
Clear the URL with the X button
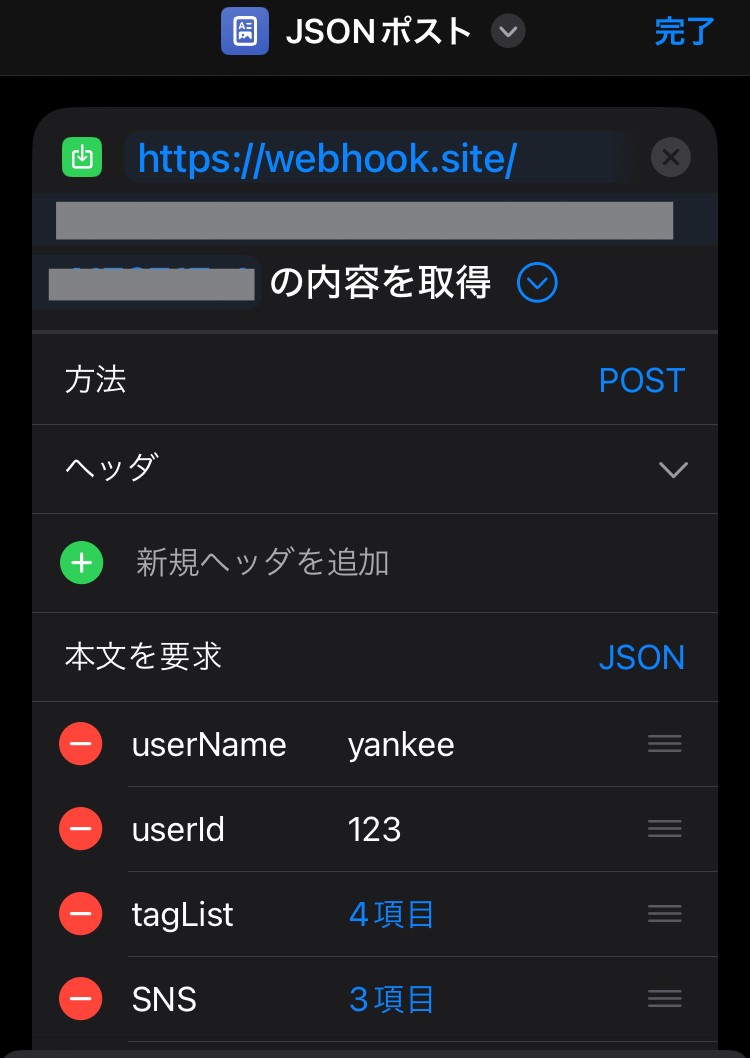670,157
